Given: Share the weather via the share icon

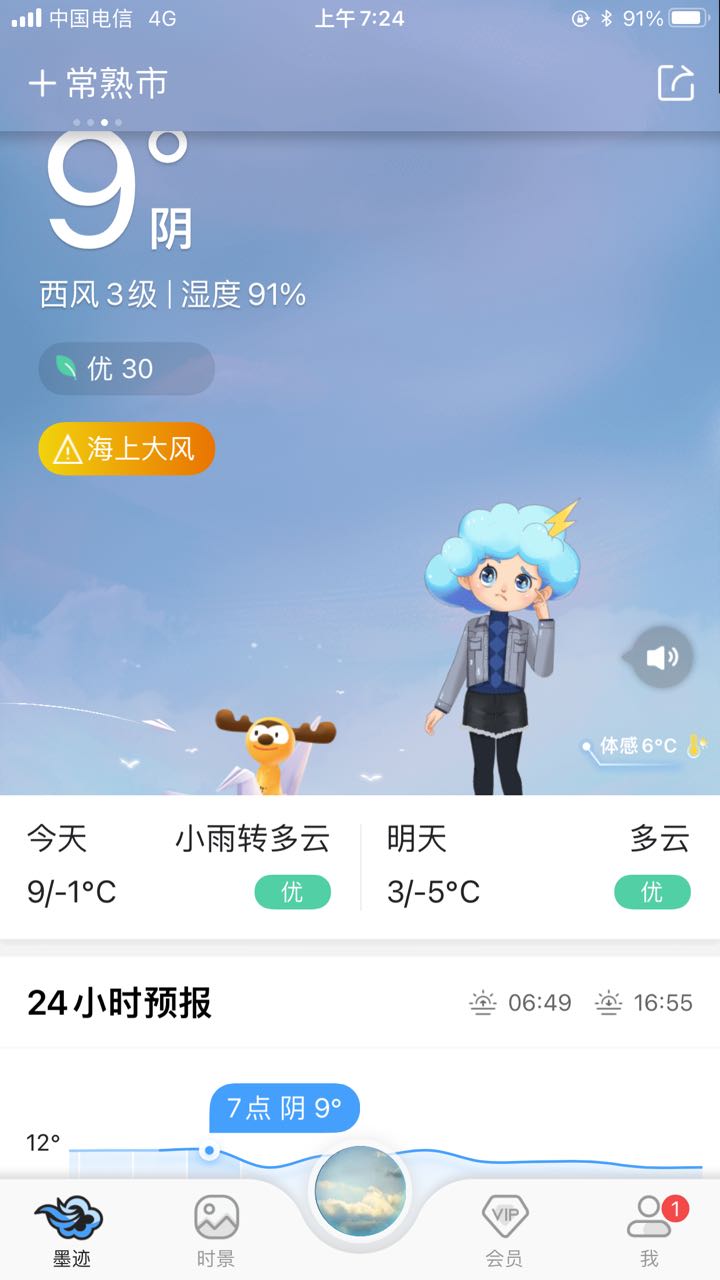Looking at the screenshot, I should (x=675, y=83).
